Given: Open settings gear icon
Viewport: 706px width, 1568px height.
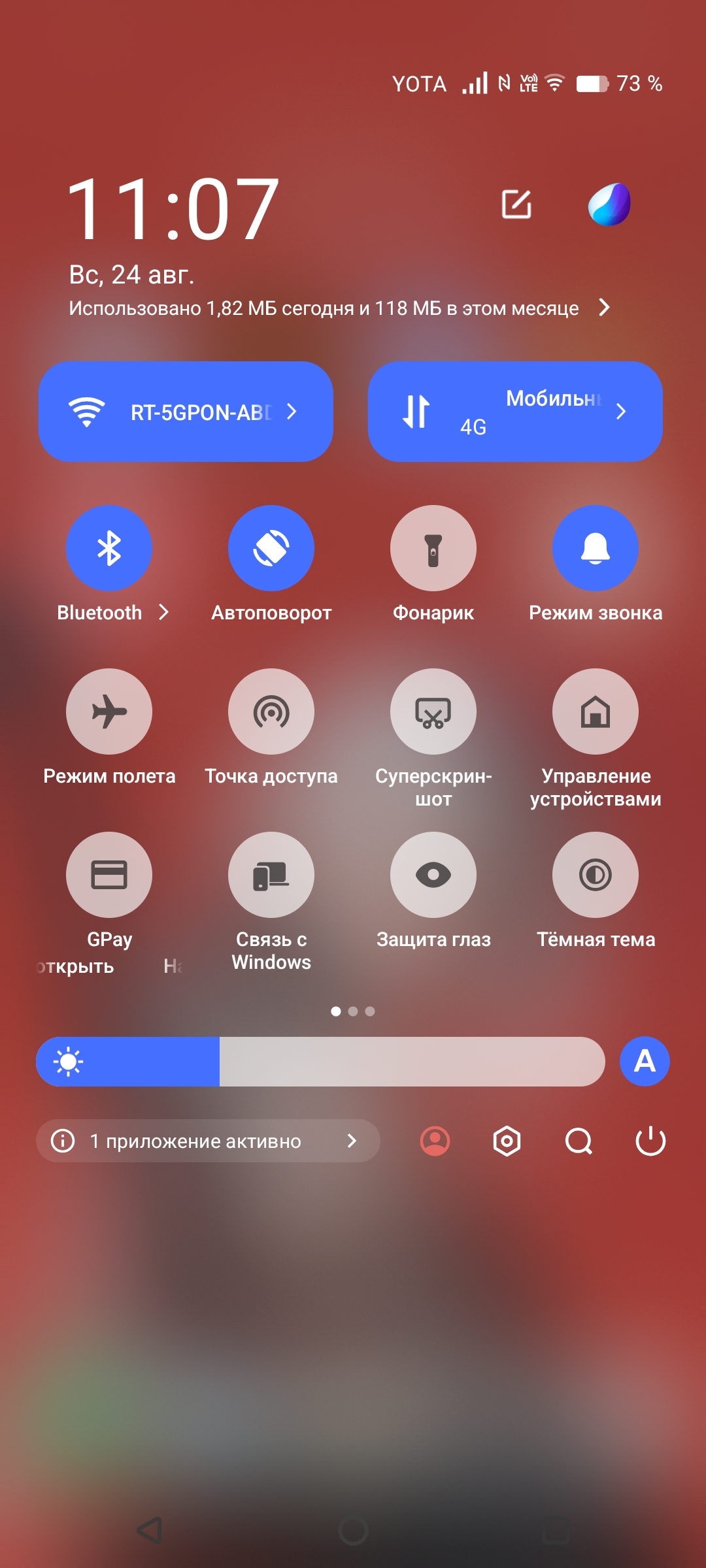Looking at the screenshot, I should point(507,1141).
